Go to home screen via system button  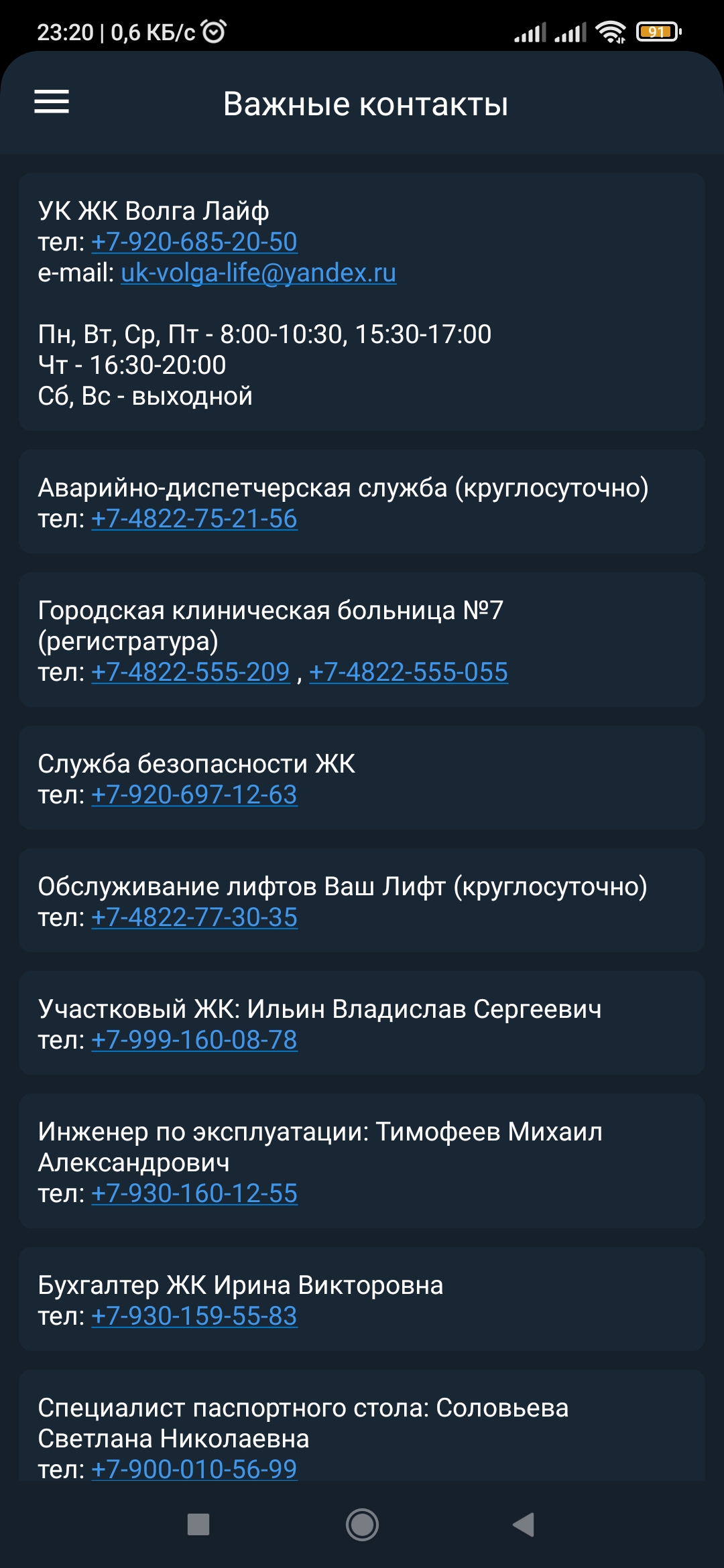click(x=362, y=1524)
